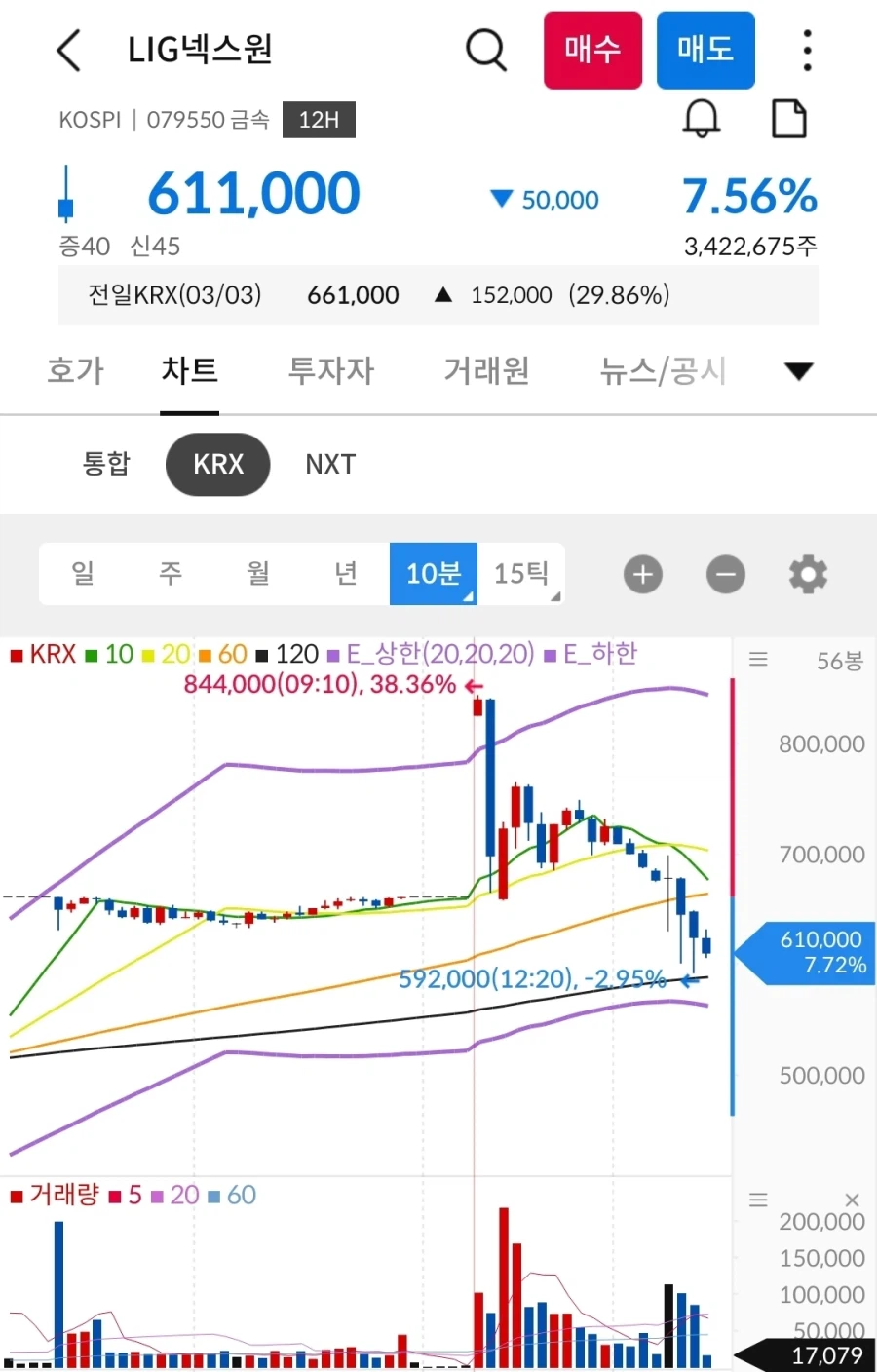The height and width of the screenshot is (1372, 877).
Task: Zoom in on the chart with plus icon
Action: pos(643,574)
